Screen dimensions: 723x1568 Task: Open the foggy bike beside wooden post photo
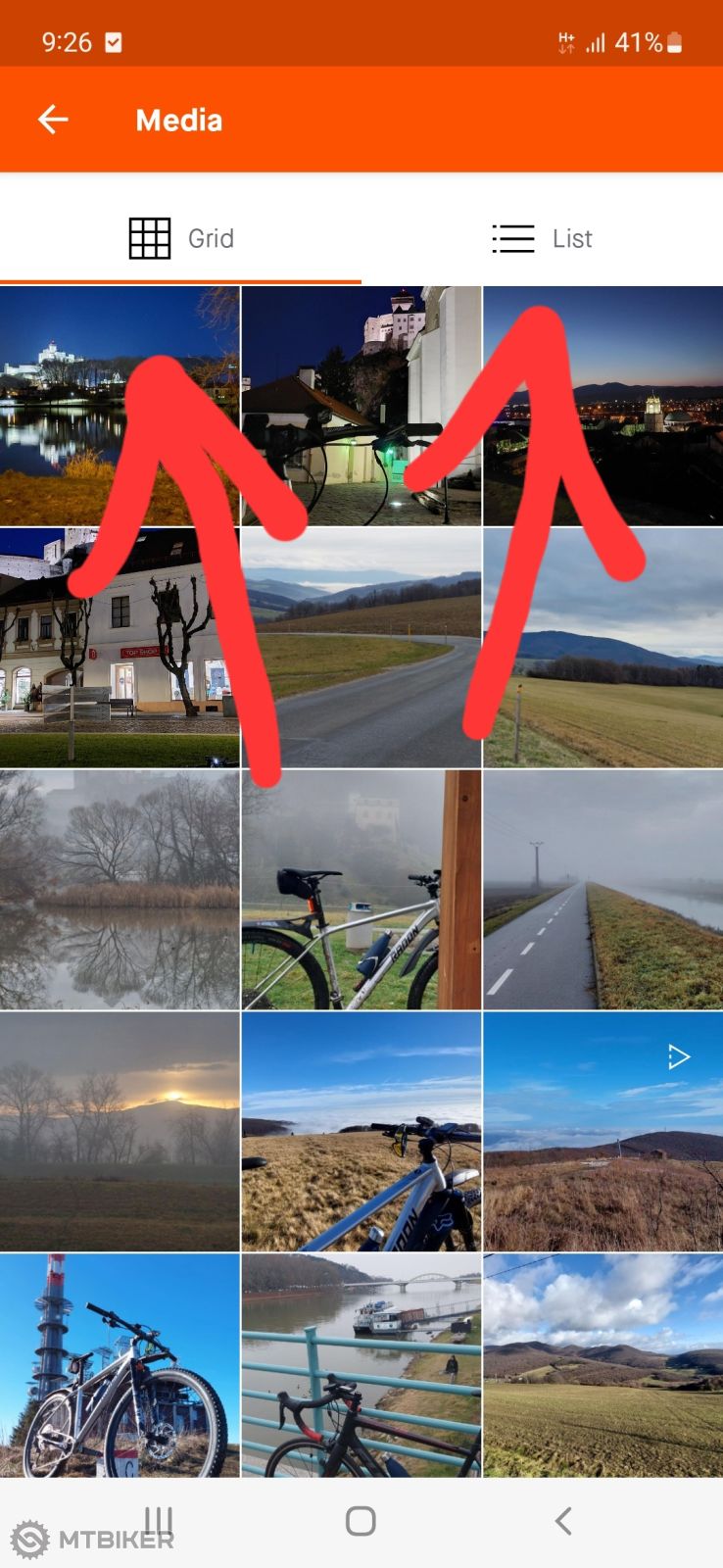[361, 889]
